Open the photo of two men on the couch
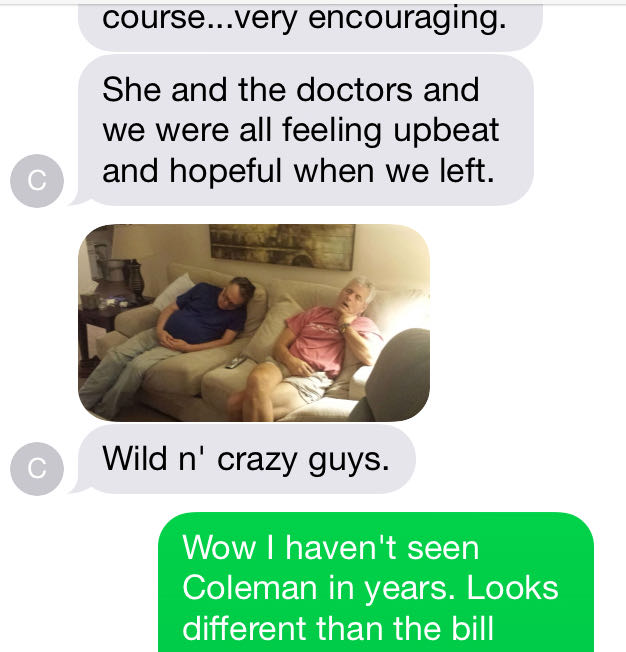The image size is (626, 652). [x=254, y=322]
